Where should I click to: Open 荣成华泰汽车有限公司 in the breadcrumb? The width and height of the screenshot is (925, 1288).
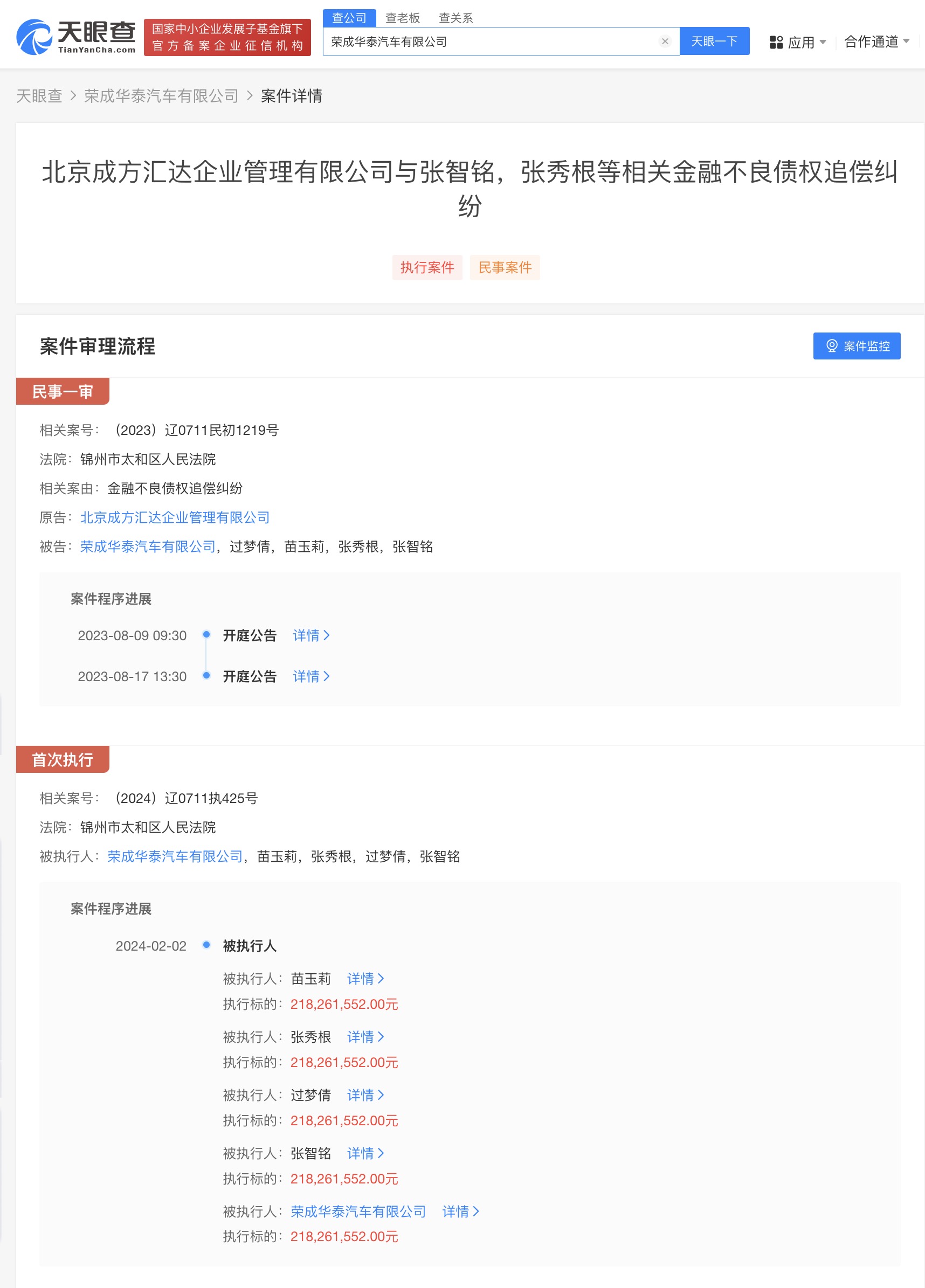161,96
